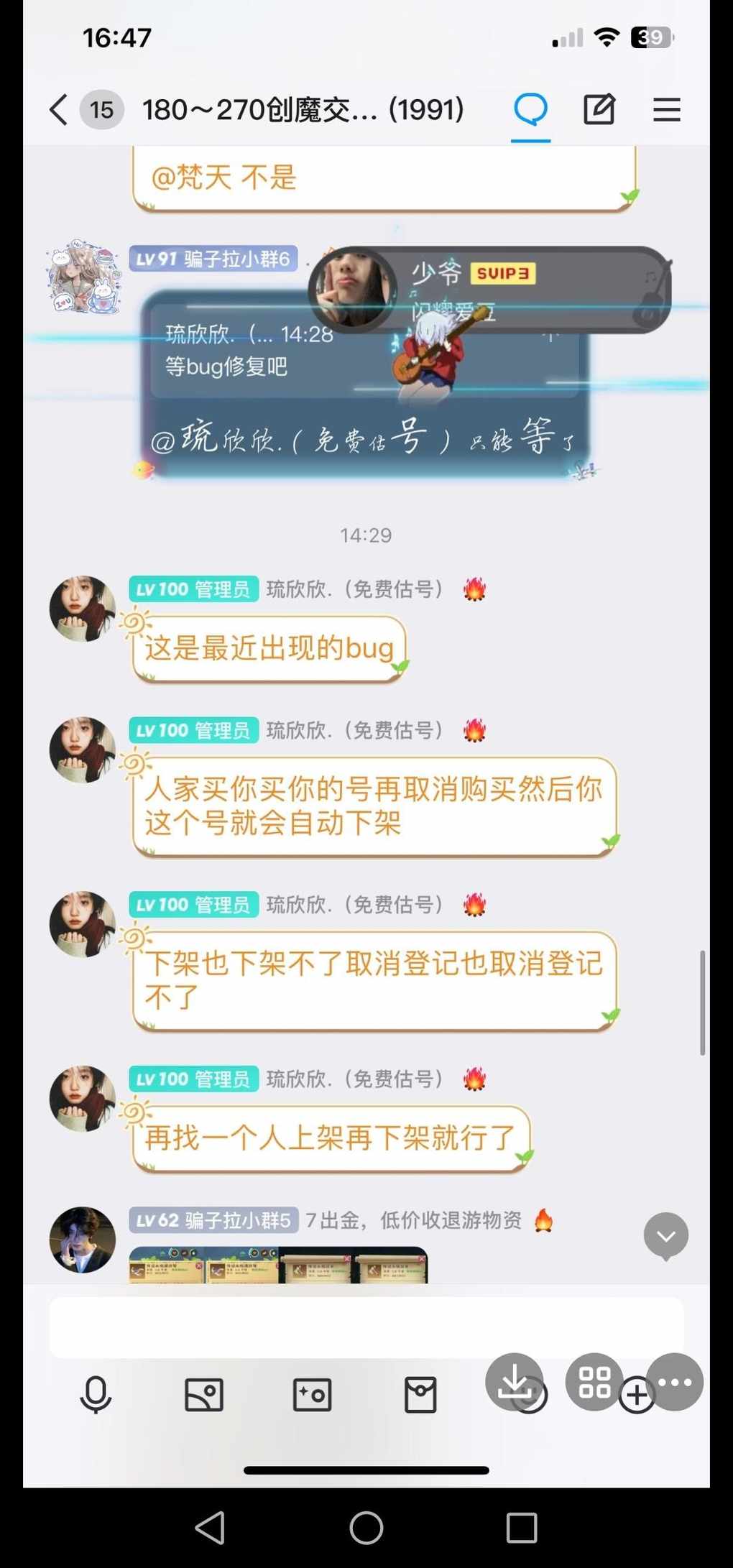Open the floating grid apps button

point(594,1381)
